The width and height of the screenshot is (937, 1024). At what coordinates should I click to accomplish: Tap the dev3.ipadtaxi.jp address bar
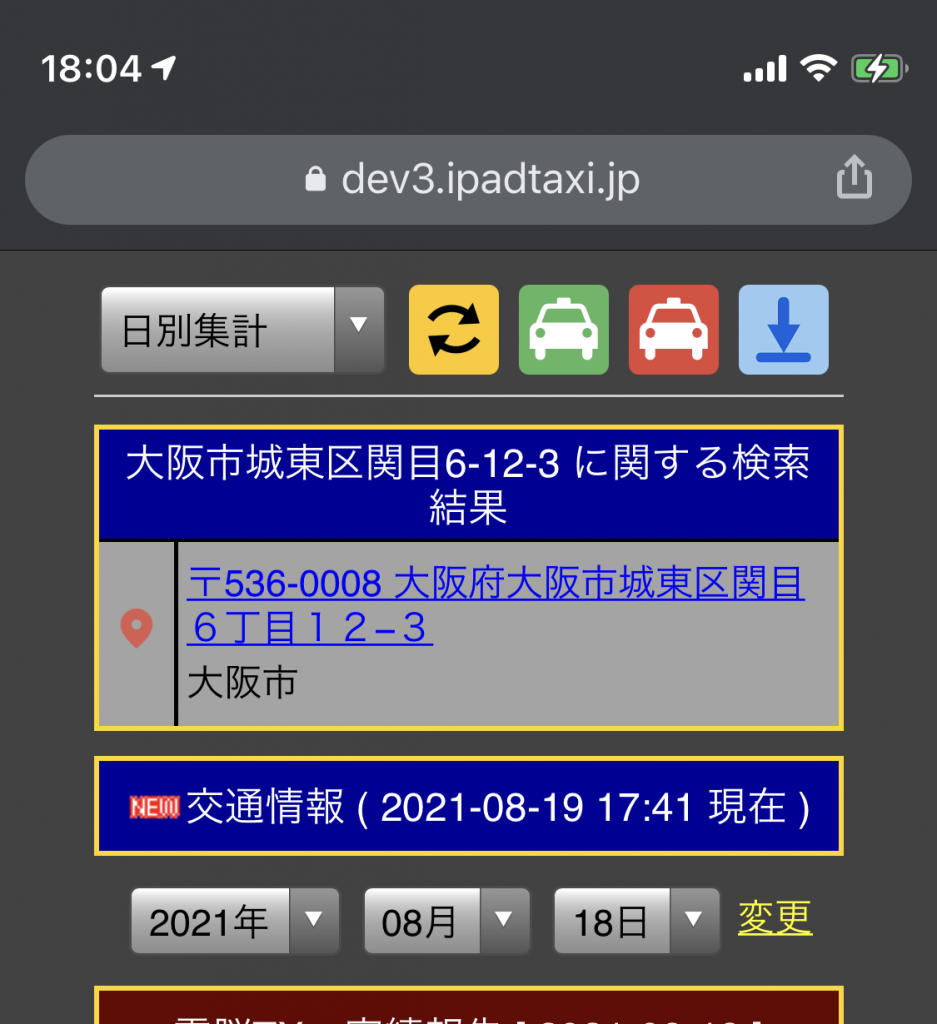click(470, 181)
